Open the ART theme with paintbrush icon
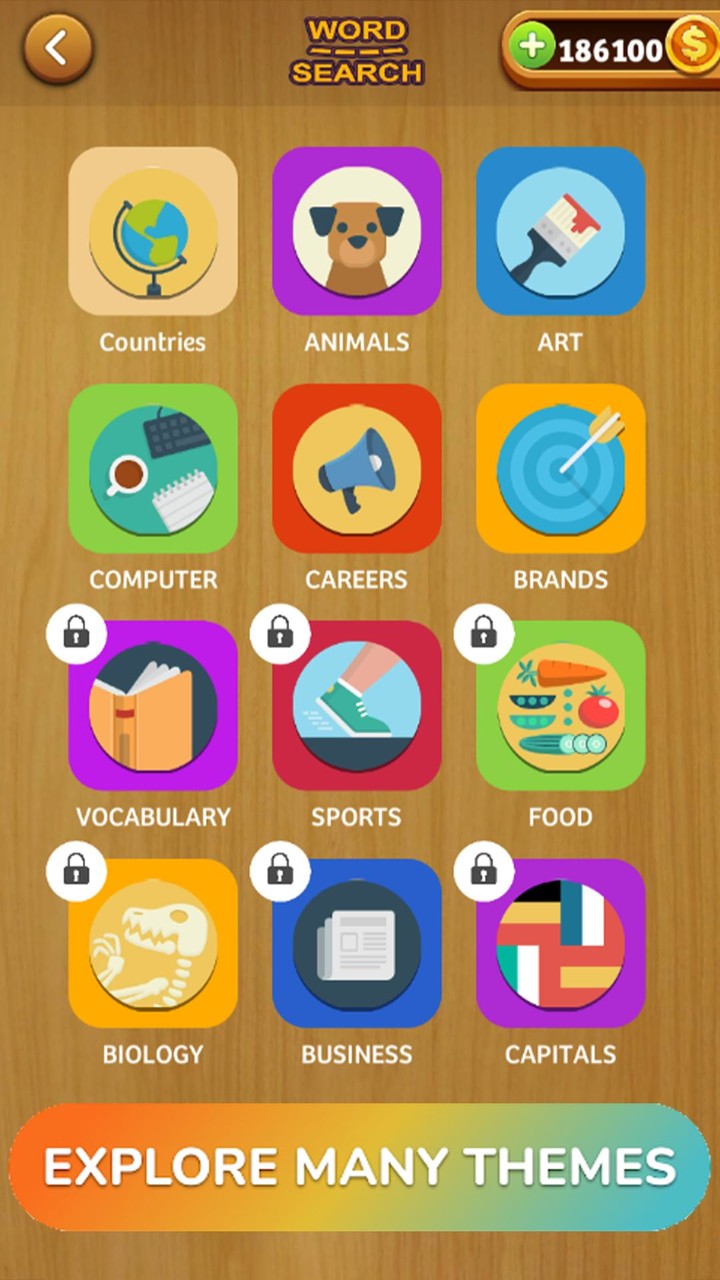 [x=560, y=231]
